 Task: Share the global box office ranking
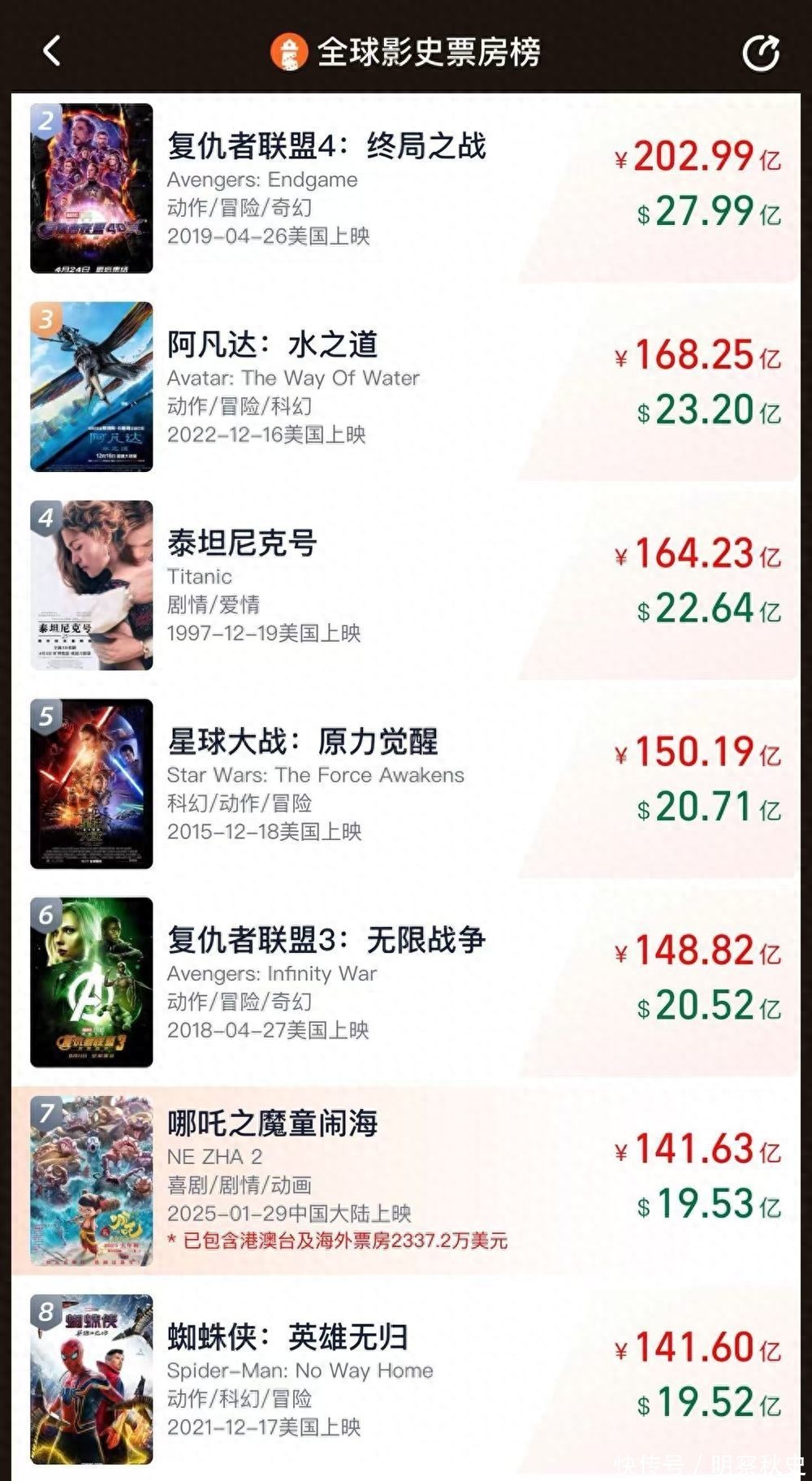point(760,53)
